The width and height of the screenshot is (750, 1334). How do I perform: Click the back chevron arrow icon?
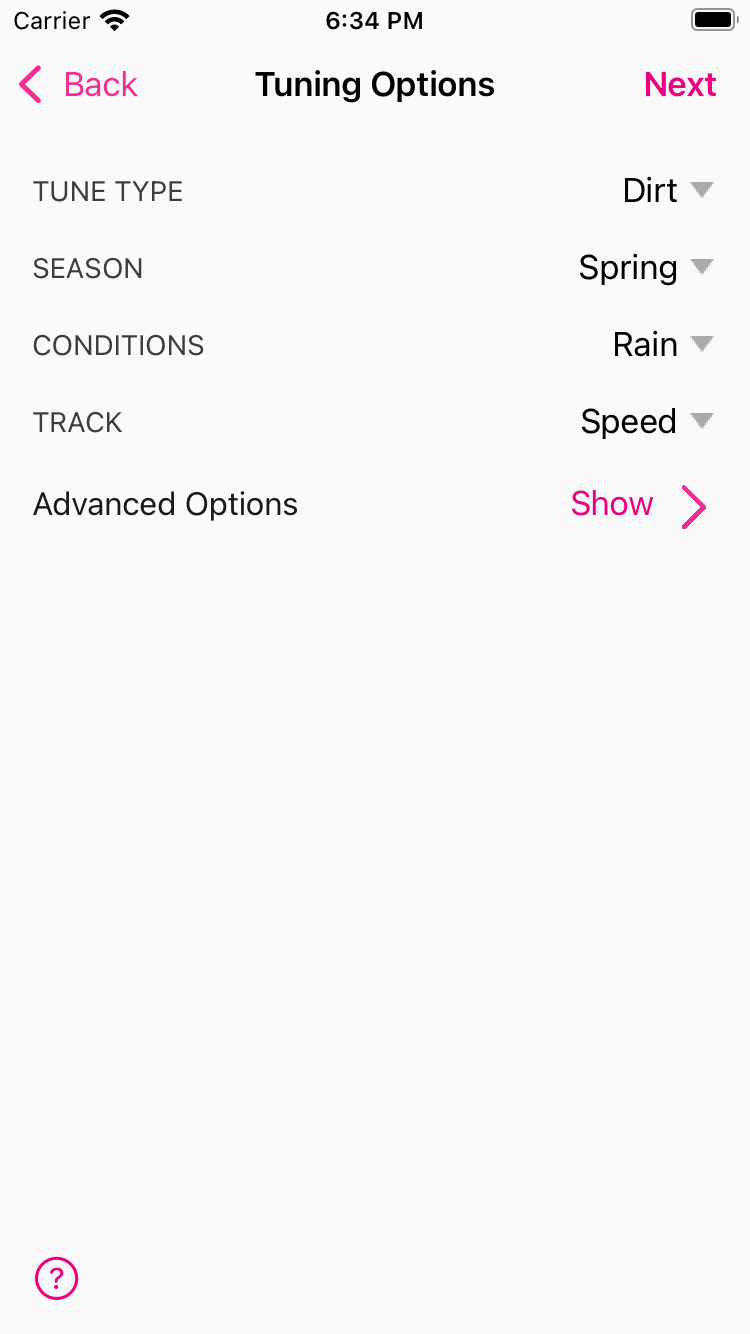coord(29,85)
